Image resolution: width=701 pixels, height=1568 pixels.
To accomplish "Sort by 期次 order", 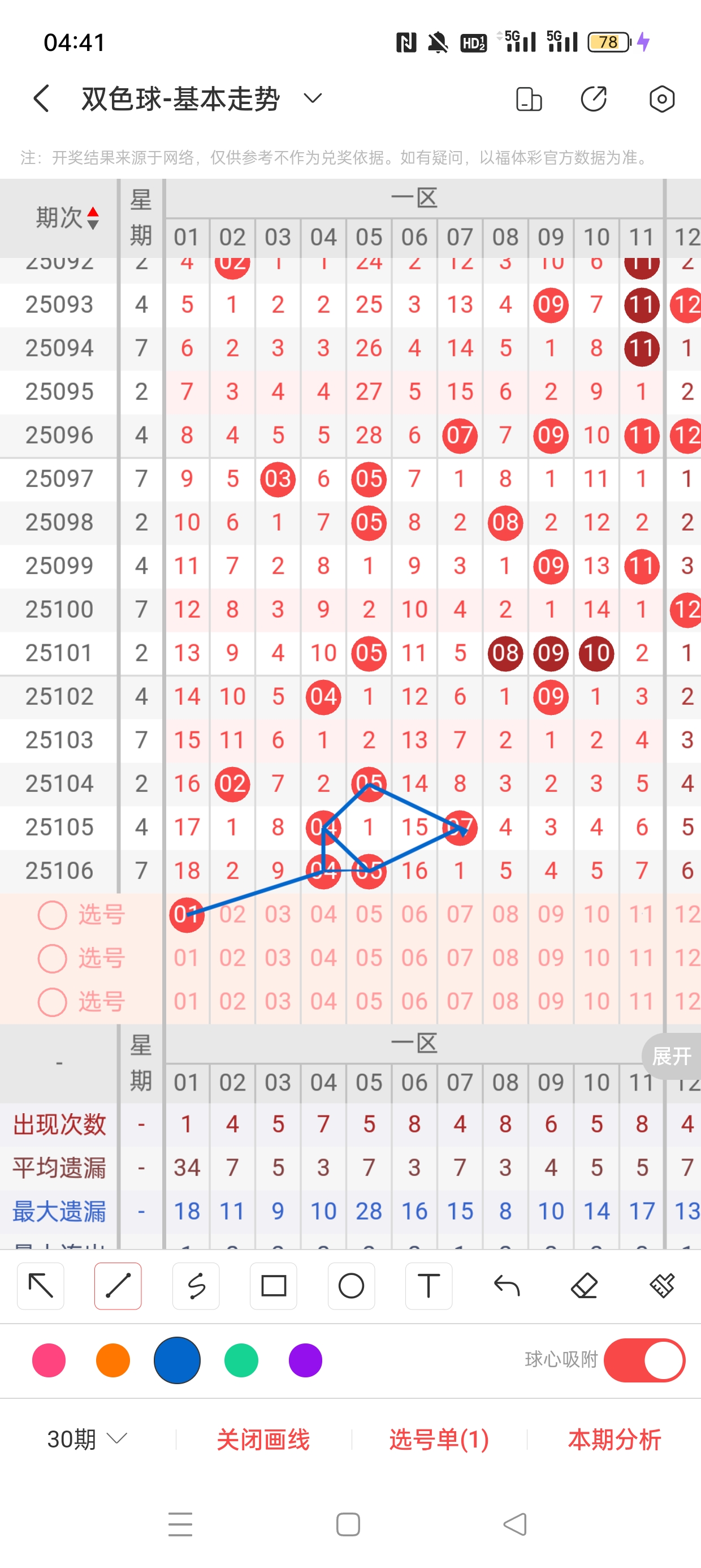I will click(67, 217).
